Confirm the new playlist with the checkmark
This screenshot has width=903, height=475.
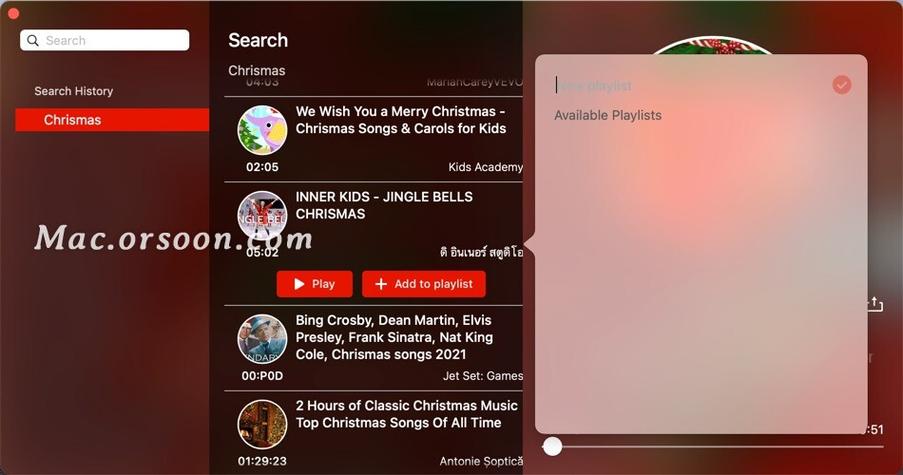(x=842, y=85)
